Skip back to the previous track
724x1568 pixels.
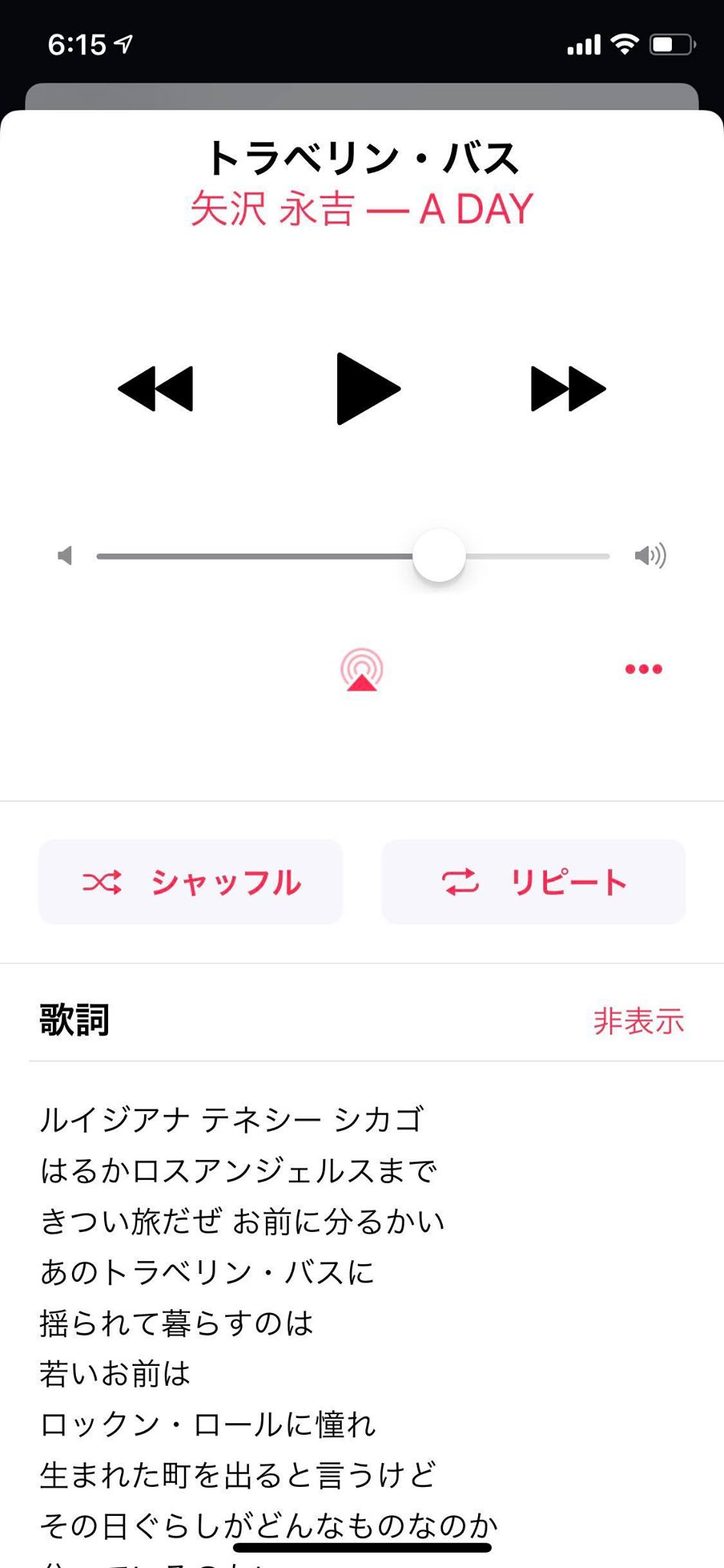[156, 389]
